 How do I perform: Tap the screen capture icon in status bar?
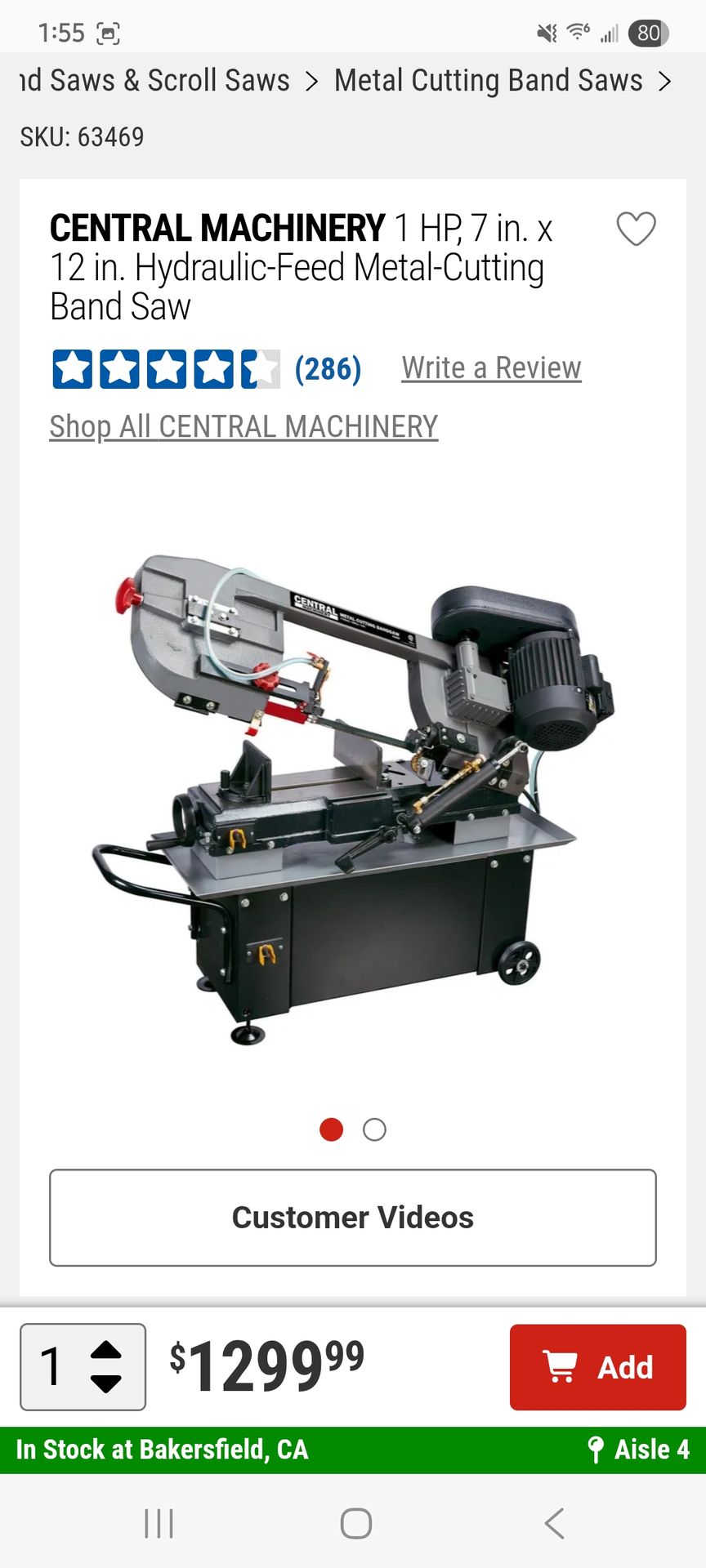(x=109, y=33)
